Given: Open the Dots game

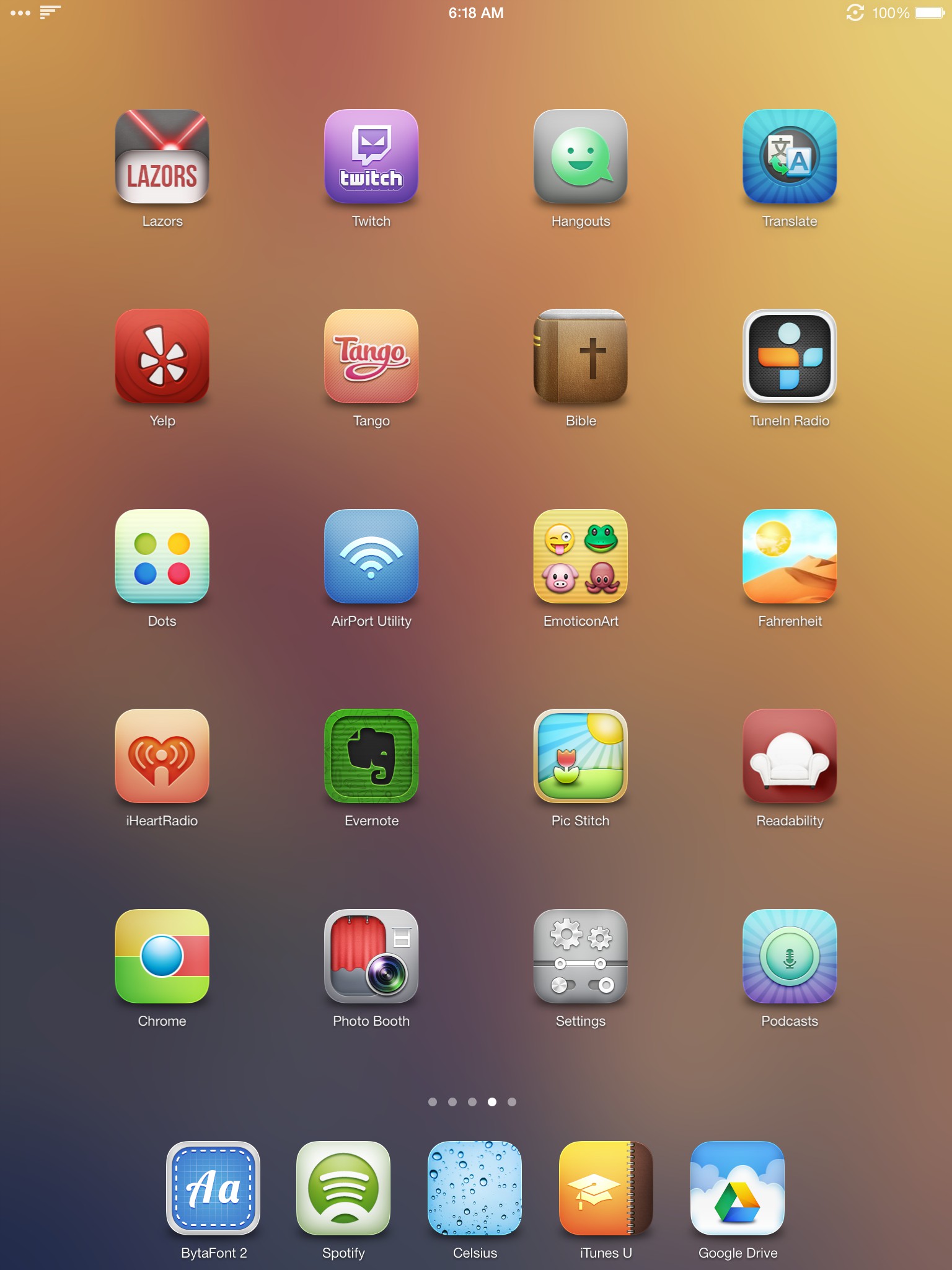Looking at the screenshot, I should [x=162, y=556].
